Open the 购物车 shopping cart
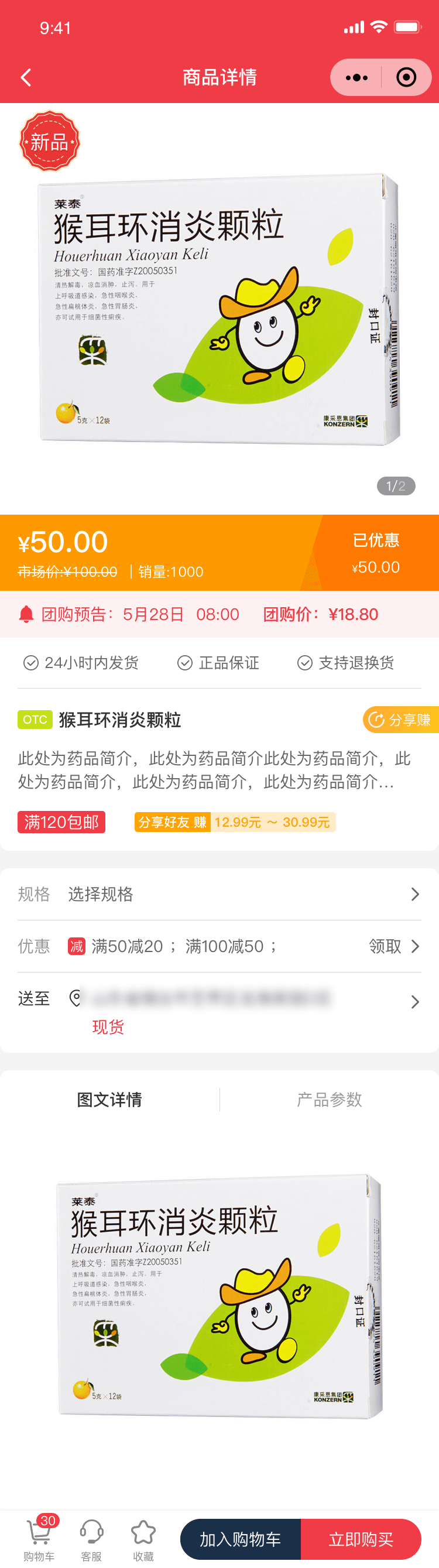The width and height of the screenshot is (439, 1568). tap(40, 1538)
